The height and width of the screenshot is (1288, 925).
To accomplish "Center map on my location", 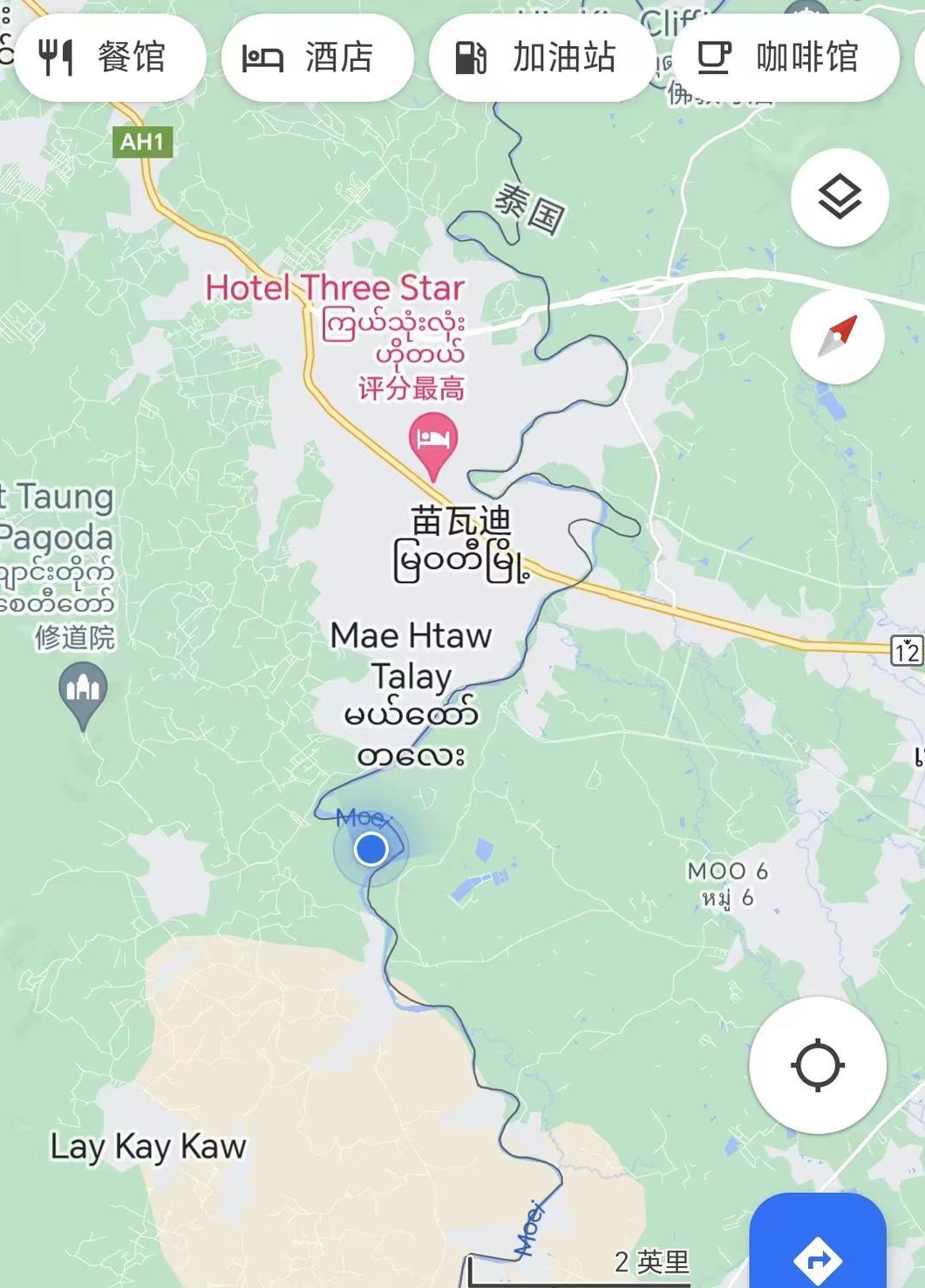I will [817, 1064].
